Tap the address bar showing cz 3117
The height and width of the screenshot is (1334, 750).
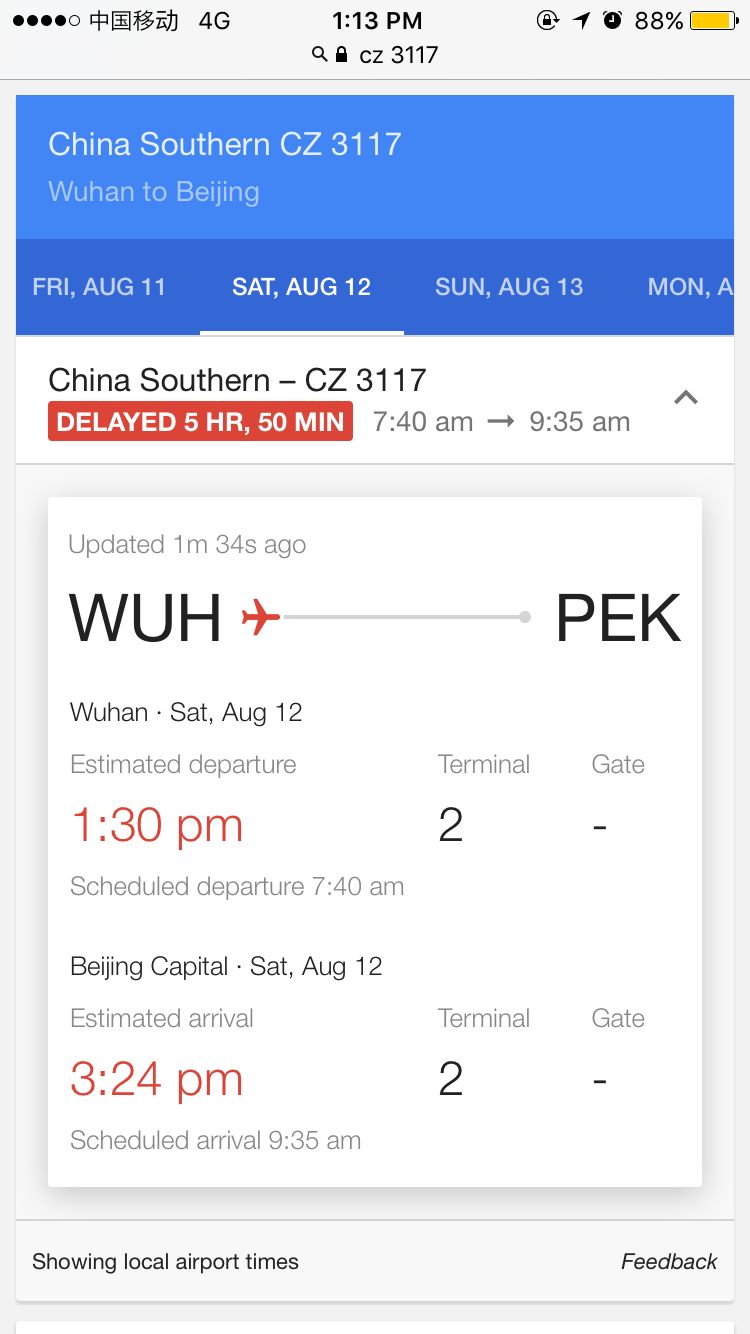click(x=376, y=54)
